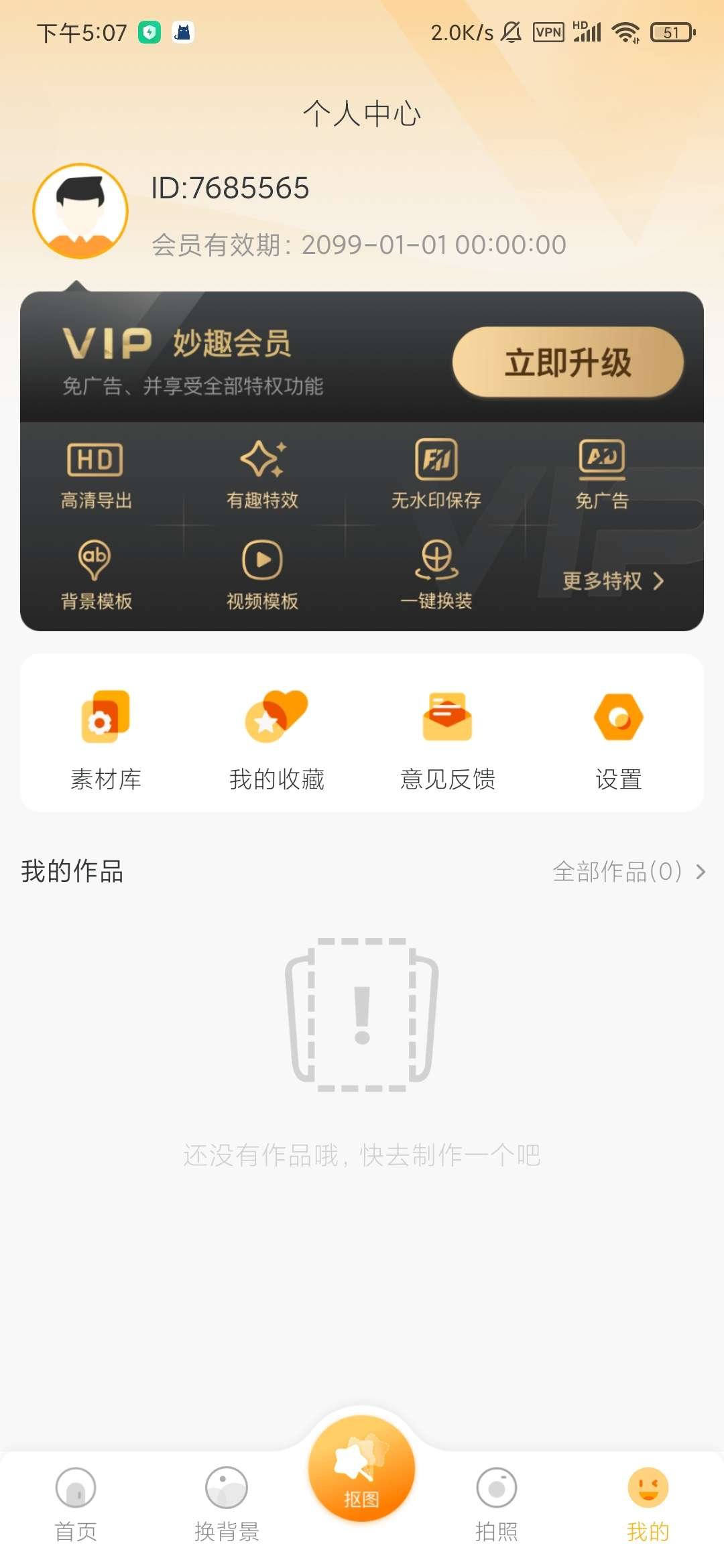The image size is (724, 1568).
Task: Open the profile avatar image
Action: [x=80, y=210]
